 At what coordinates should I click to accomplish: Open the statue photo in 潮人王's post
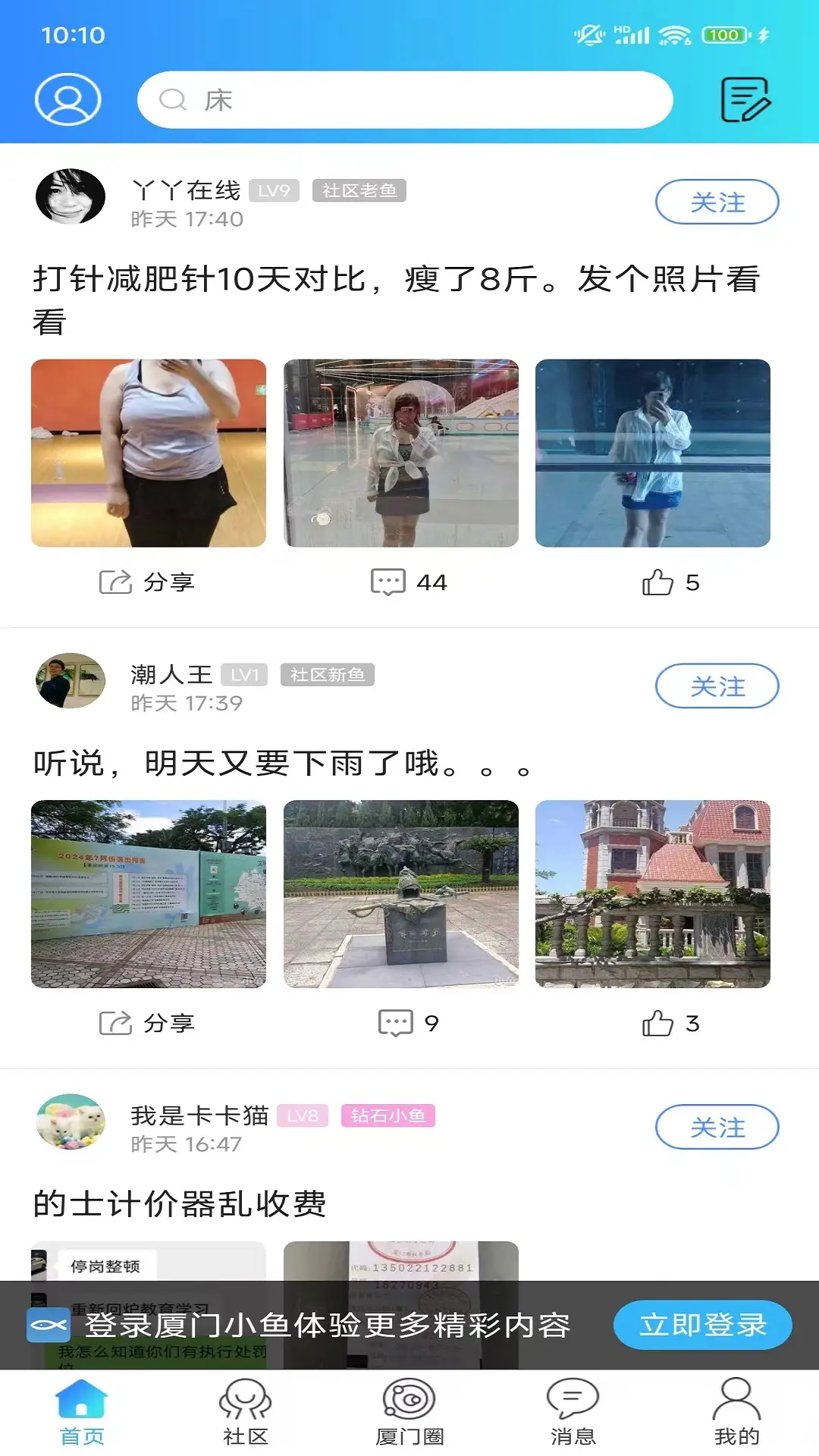(401, 894)
